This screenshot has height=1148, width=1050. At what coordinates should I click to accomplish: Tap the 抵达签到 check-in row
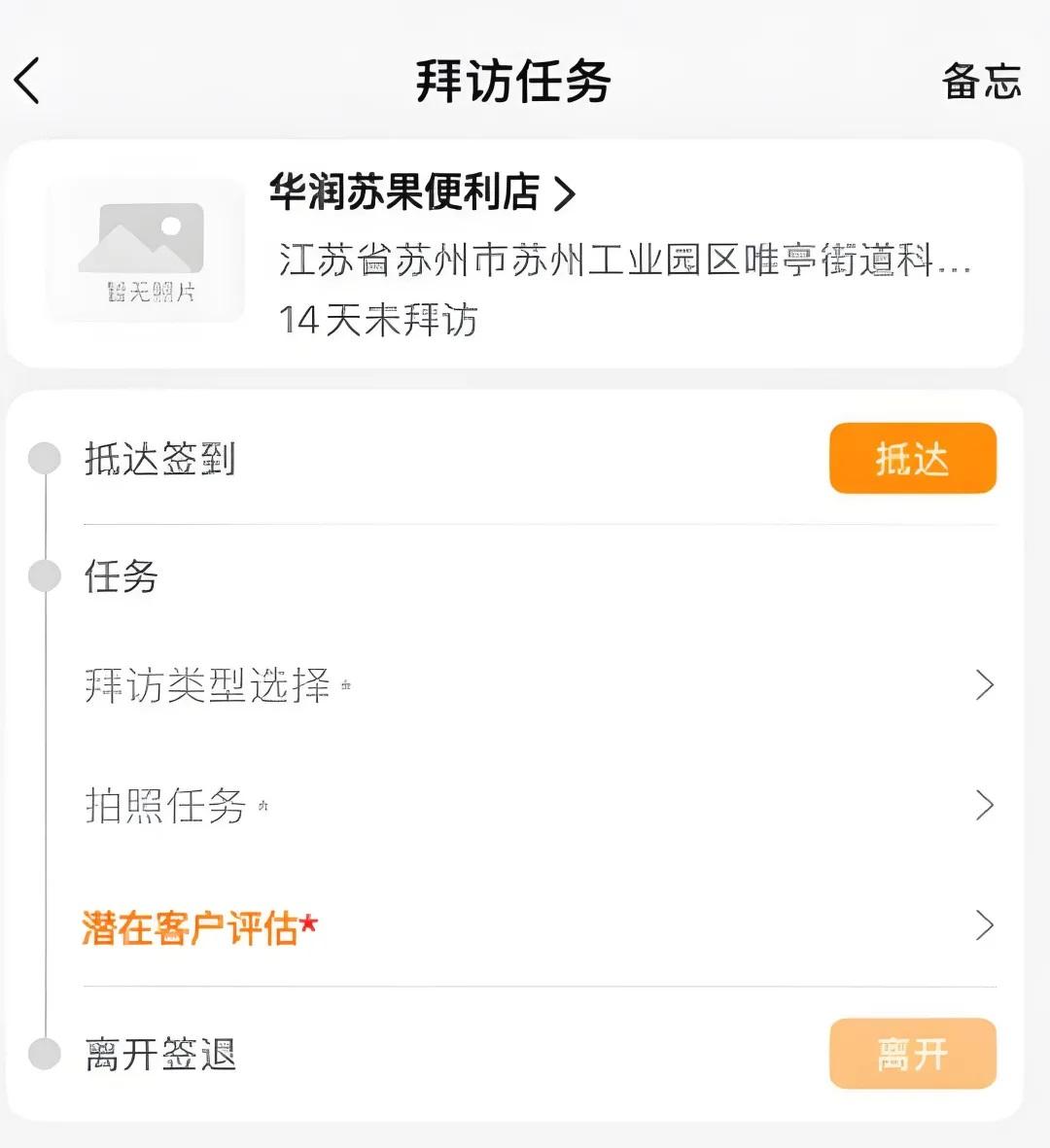158,458
